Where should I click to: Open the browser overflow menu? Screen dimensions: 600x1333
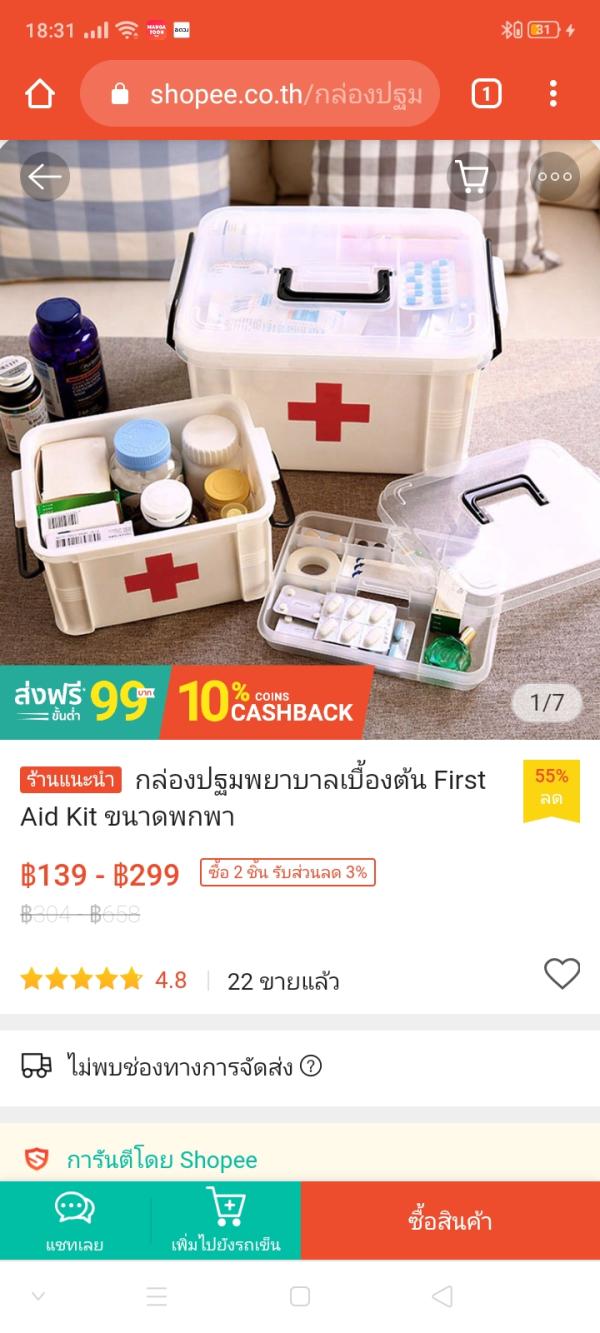[553, 94]
